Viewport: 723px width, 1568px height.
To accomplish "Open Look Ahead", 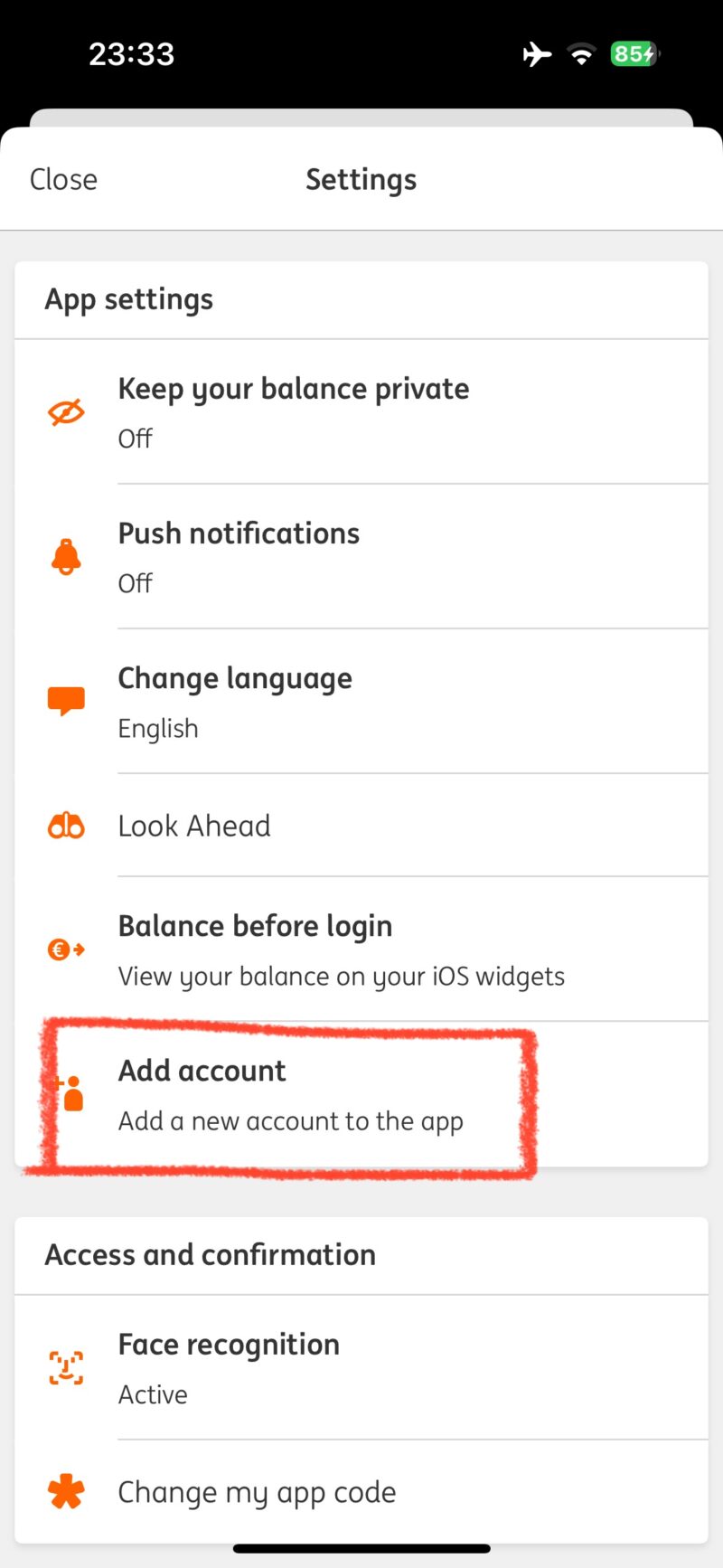I will pyautogui.click(x=361, y=826).
